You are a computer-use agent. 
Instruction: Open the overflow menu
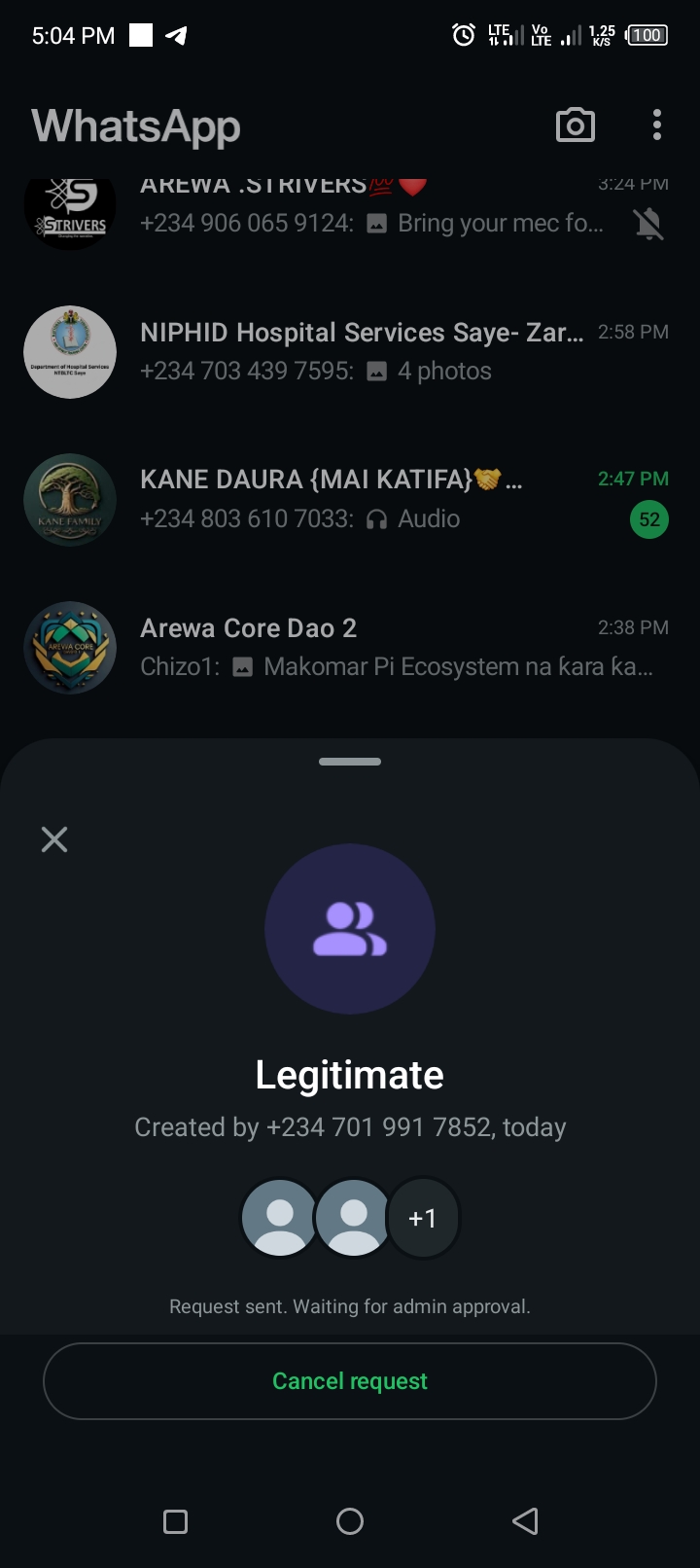657,125
